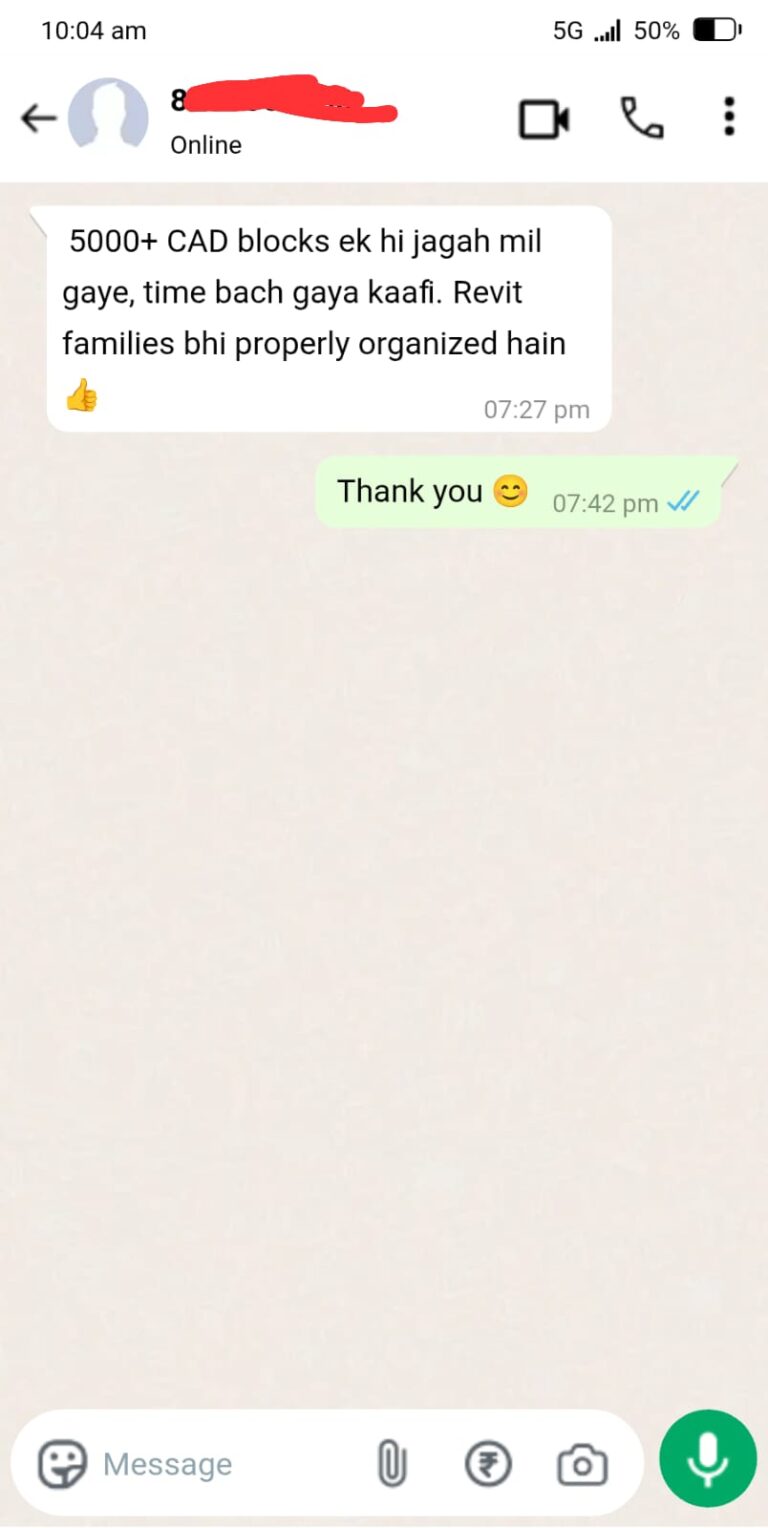Go back using the arrow icon
The width and height of the screenshot is (768, 1528).
click(38, 119)
